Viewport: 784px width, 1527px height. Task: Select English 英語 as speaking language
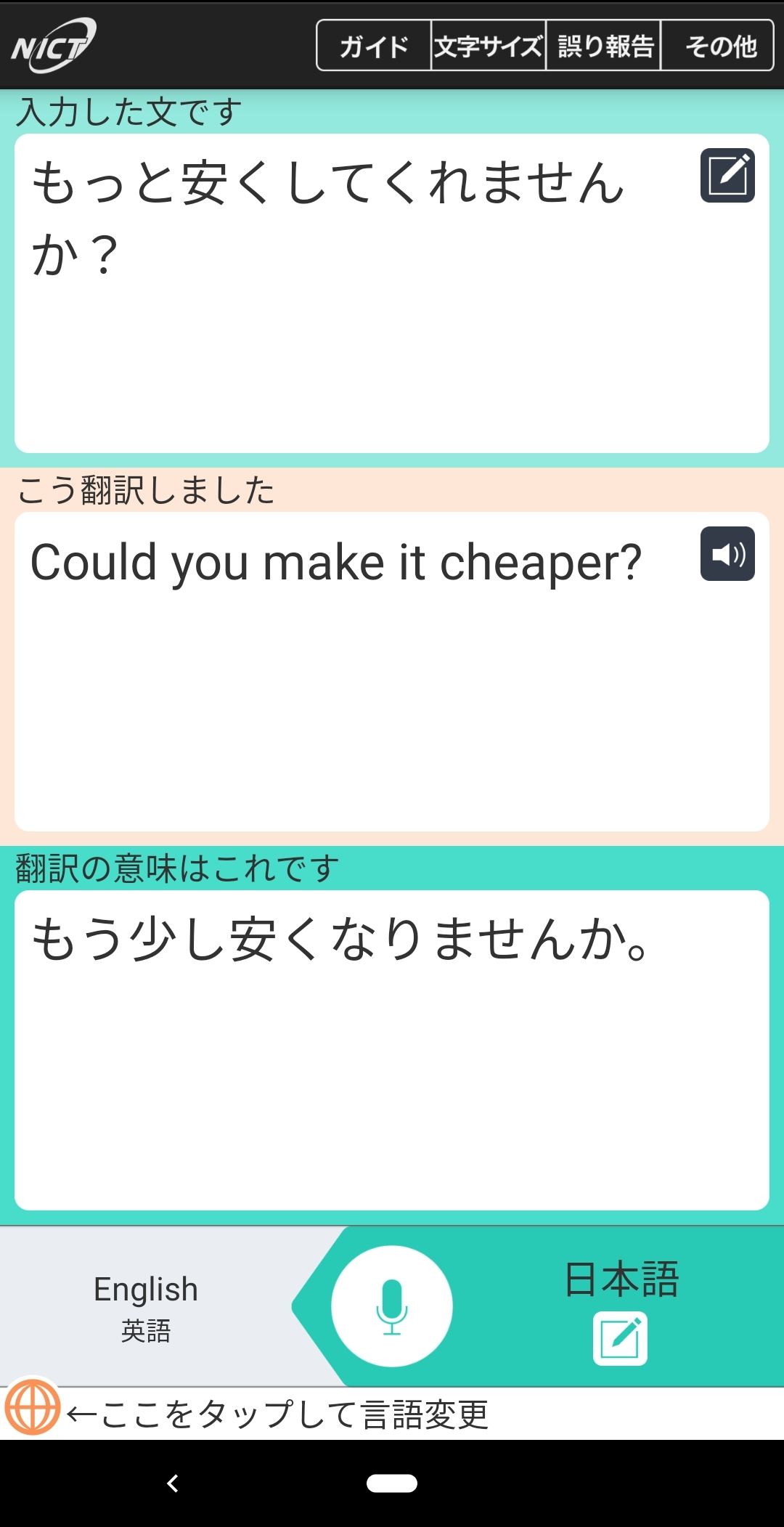click(146, 1307)
